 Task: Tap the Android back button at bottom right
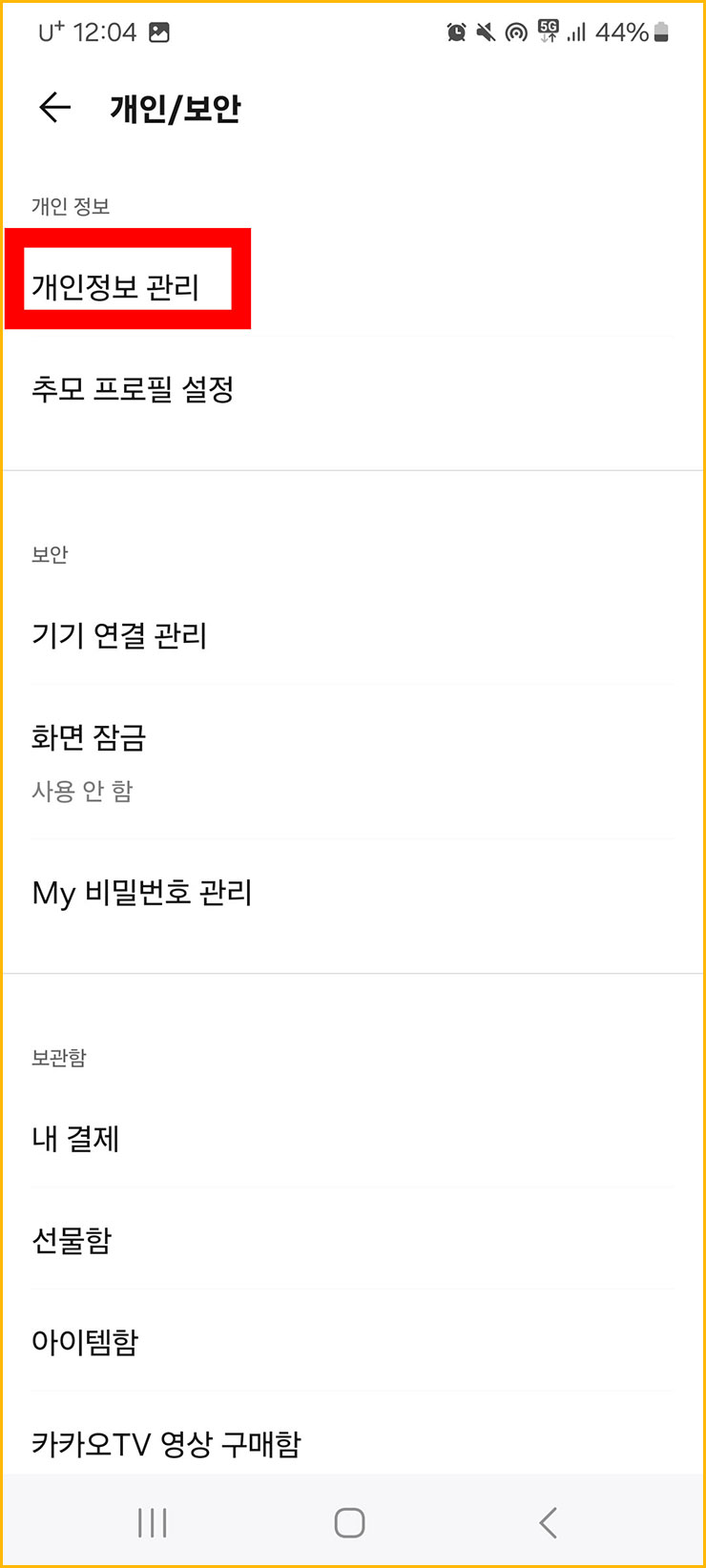[547, 1522]
